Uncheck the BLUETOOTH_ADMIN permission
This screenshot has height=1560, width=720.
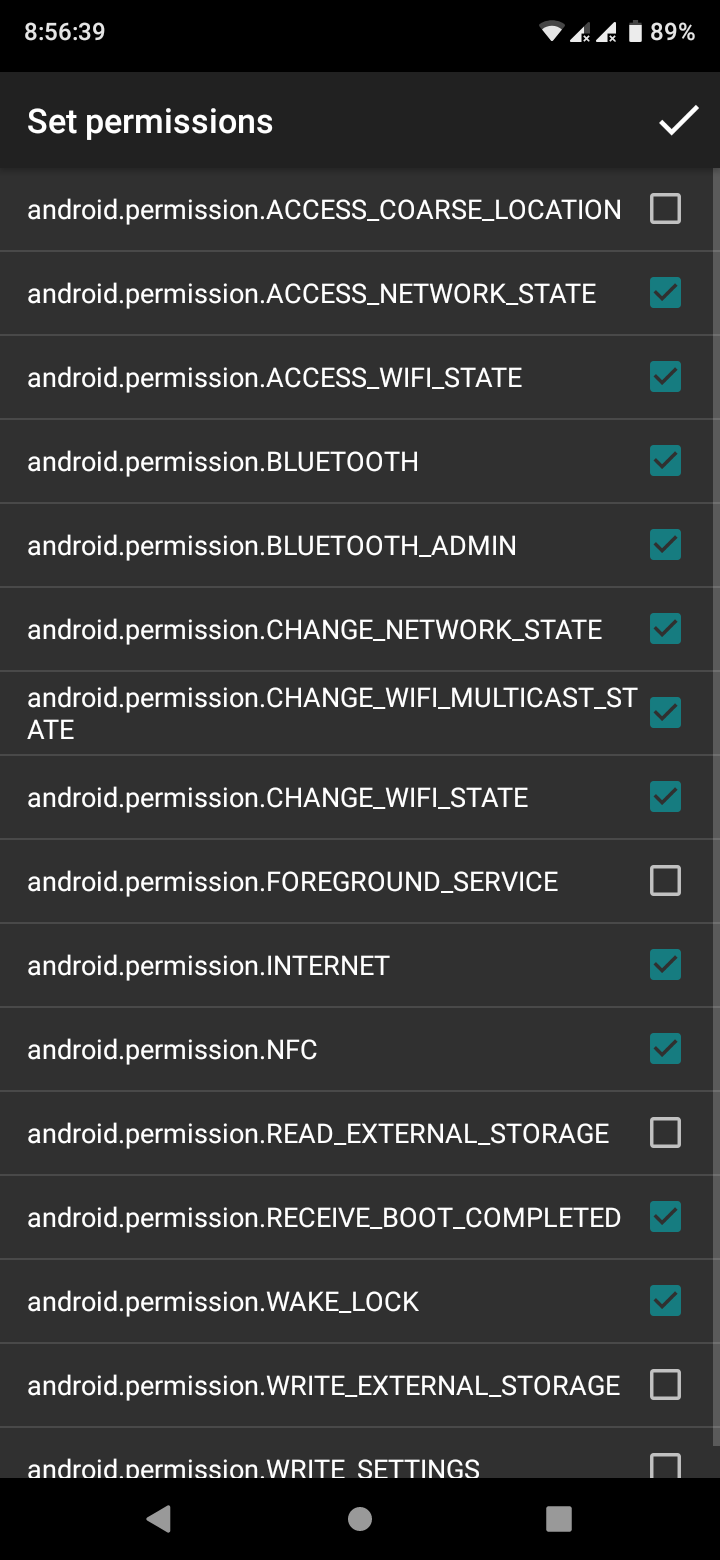[665, 545]
